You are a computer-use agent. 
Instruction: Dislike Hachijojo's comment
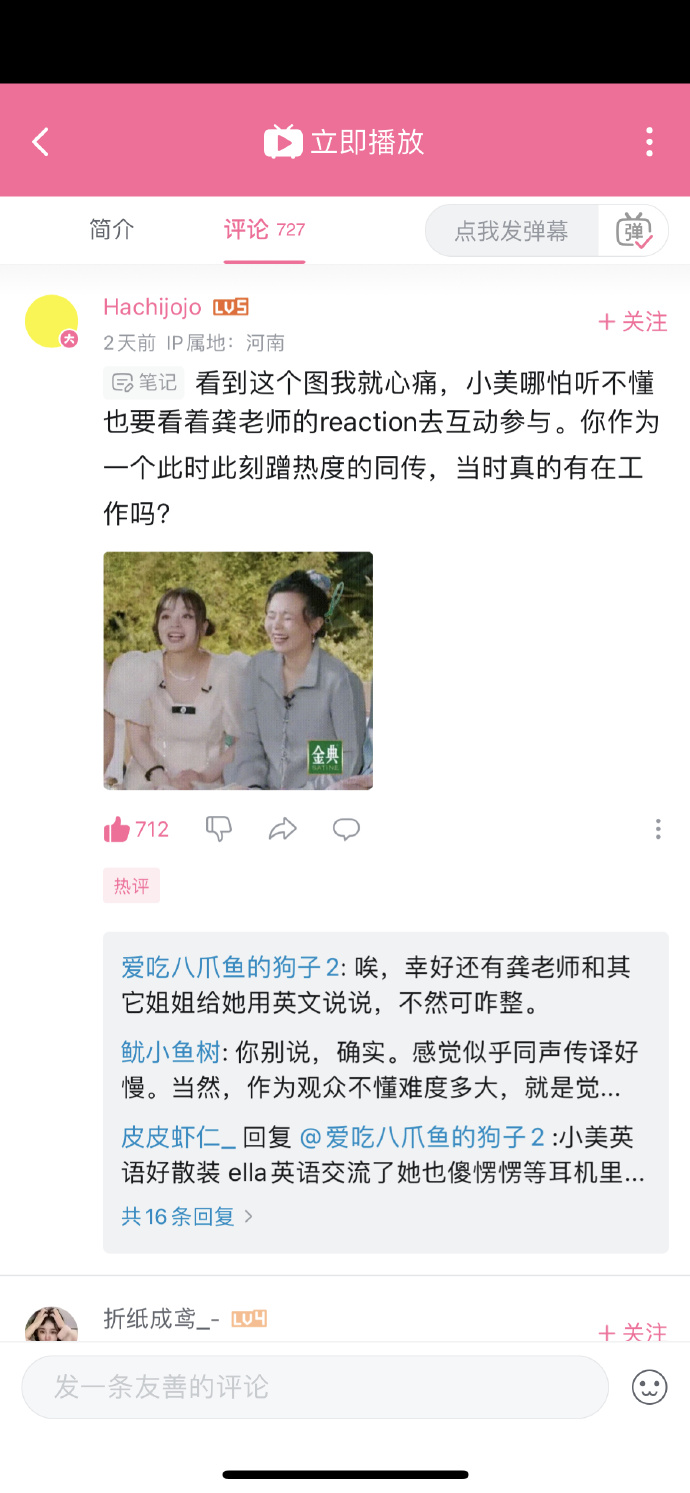tap(218, 829)
